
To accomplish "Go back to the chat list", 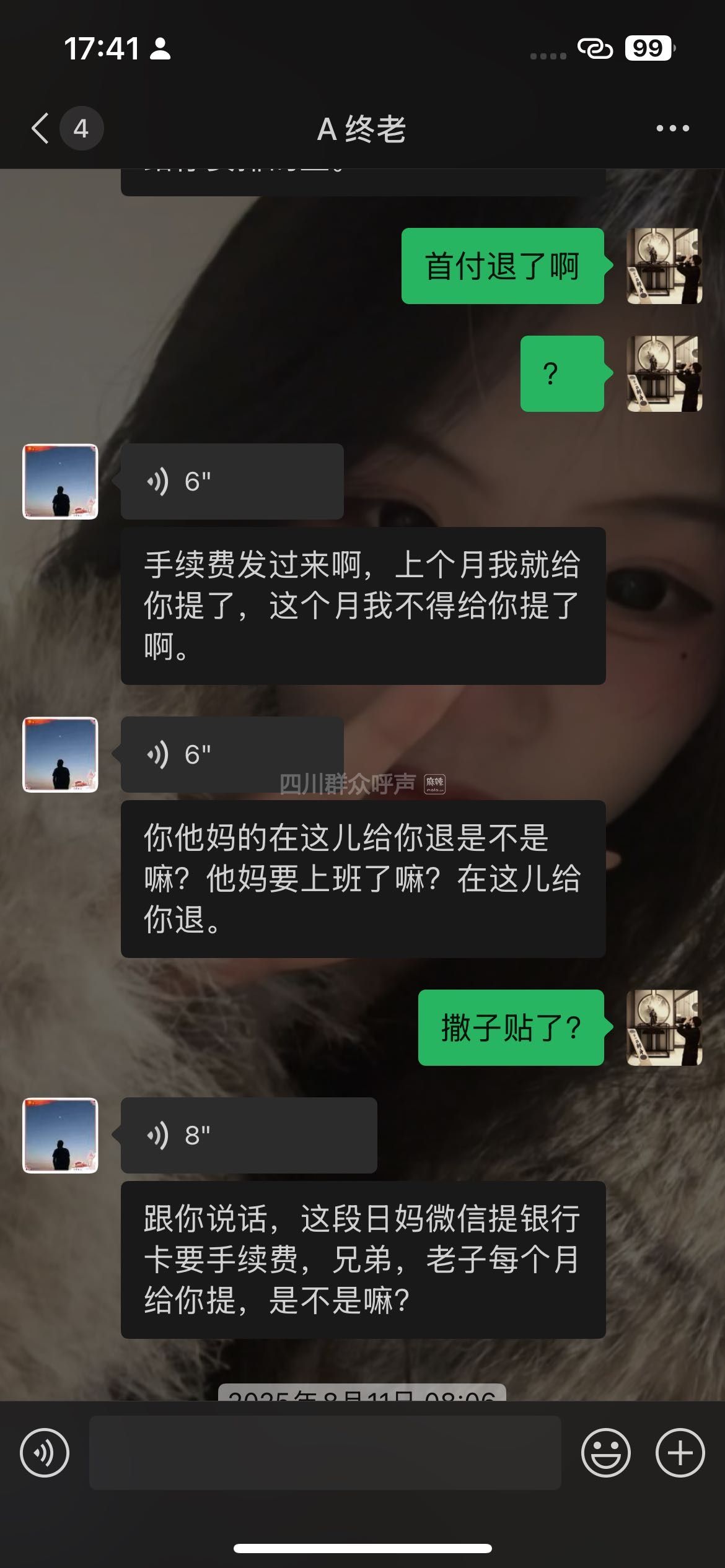I will [42, 129].
